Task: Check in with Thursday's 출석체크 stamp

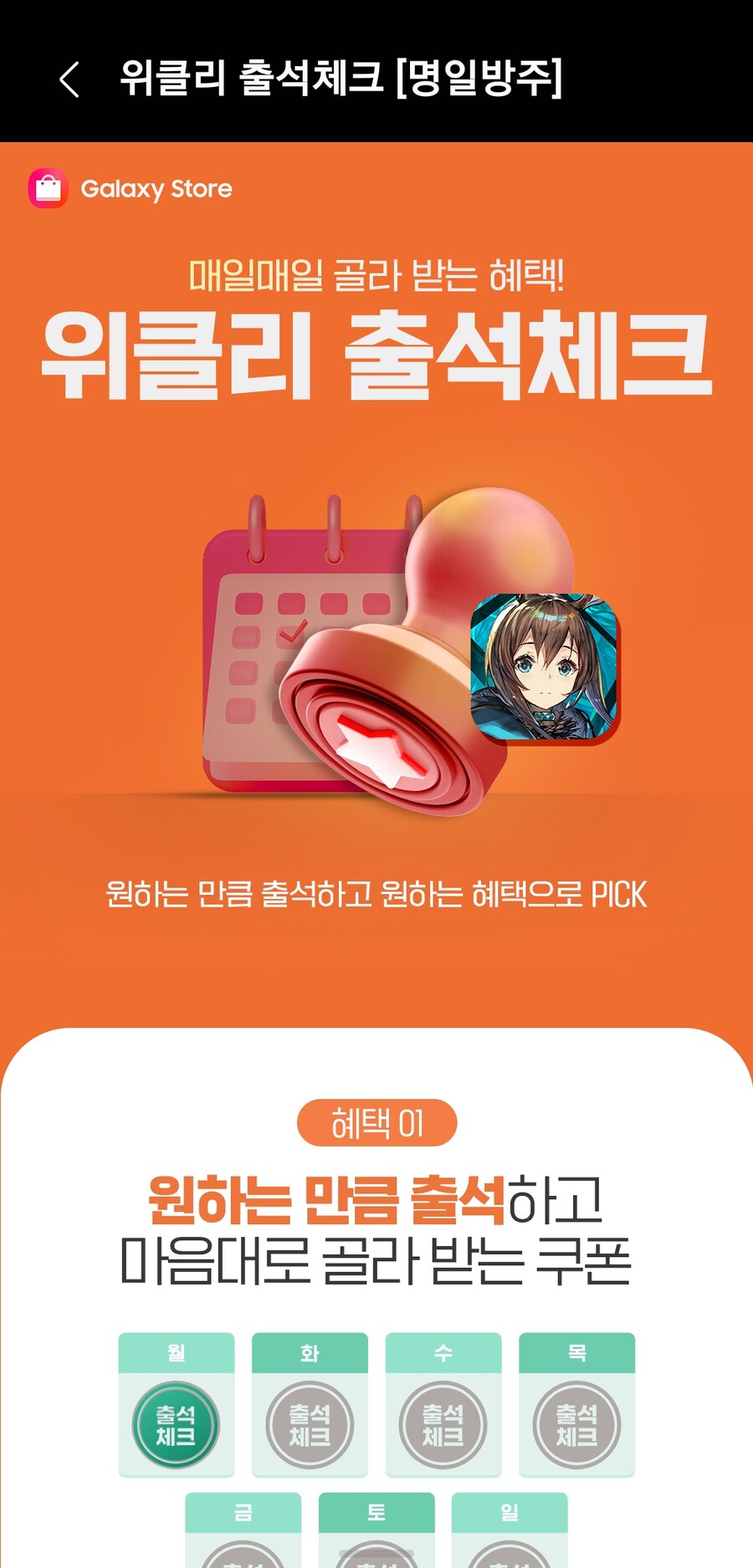Action: (576, 1424)
